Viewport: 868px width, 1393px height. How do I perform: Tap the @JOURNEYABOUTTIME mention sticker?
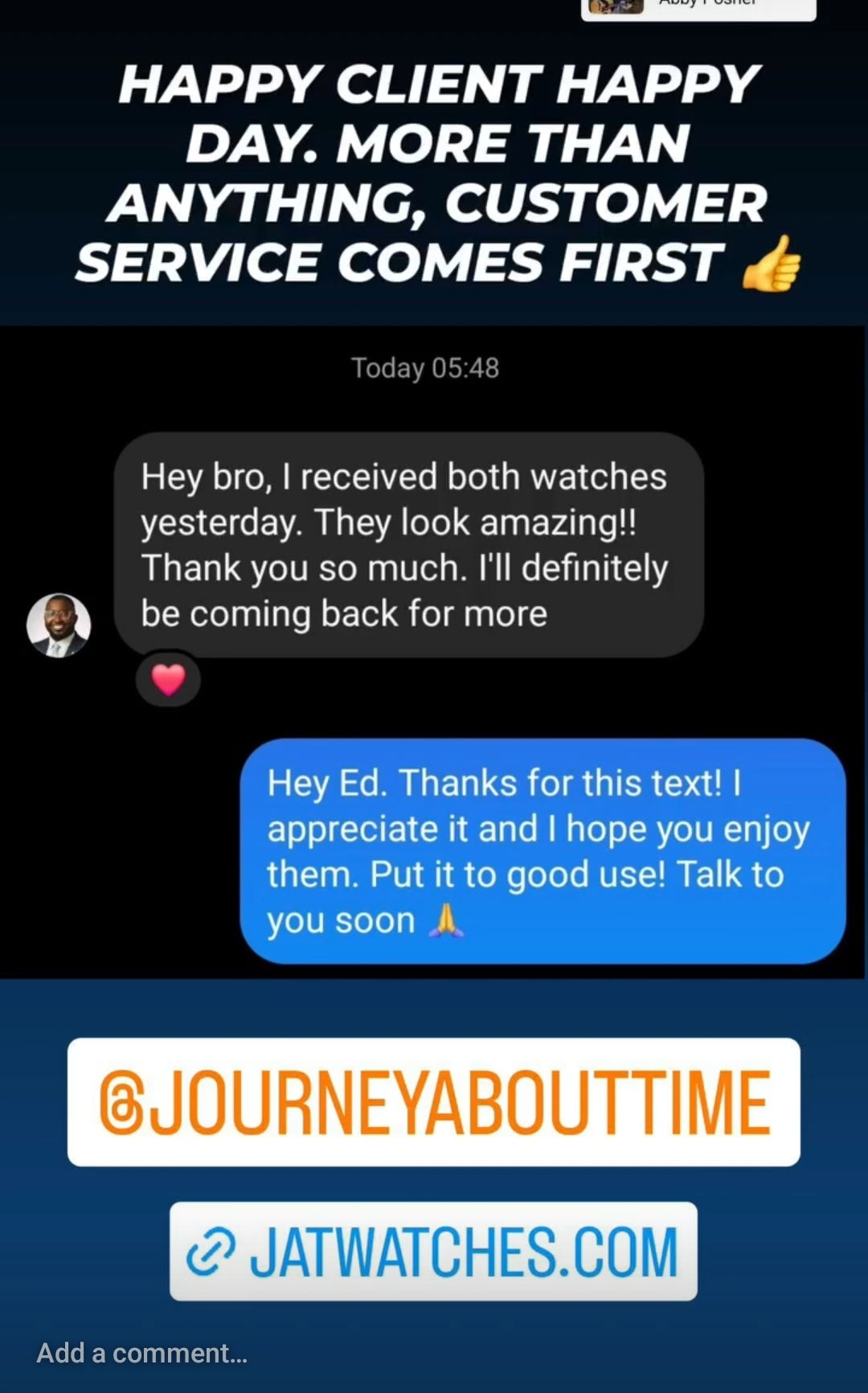pyautogui.click(x=433, y=1101)
